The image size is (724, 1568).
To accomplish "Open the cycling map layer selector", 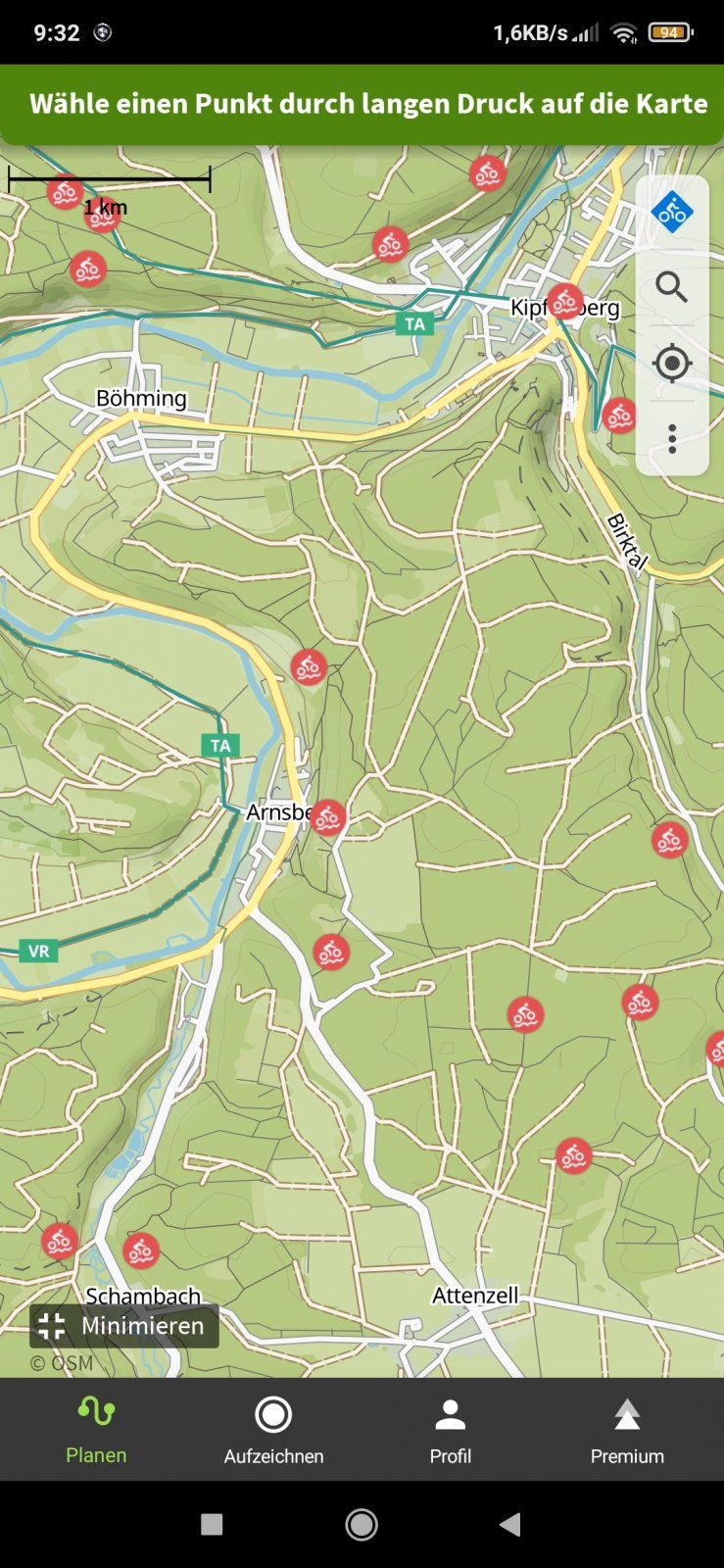I will (672, 213).
